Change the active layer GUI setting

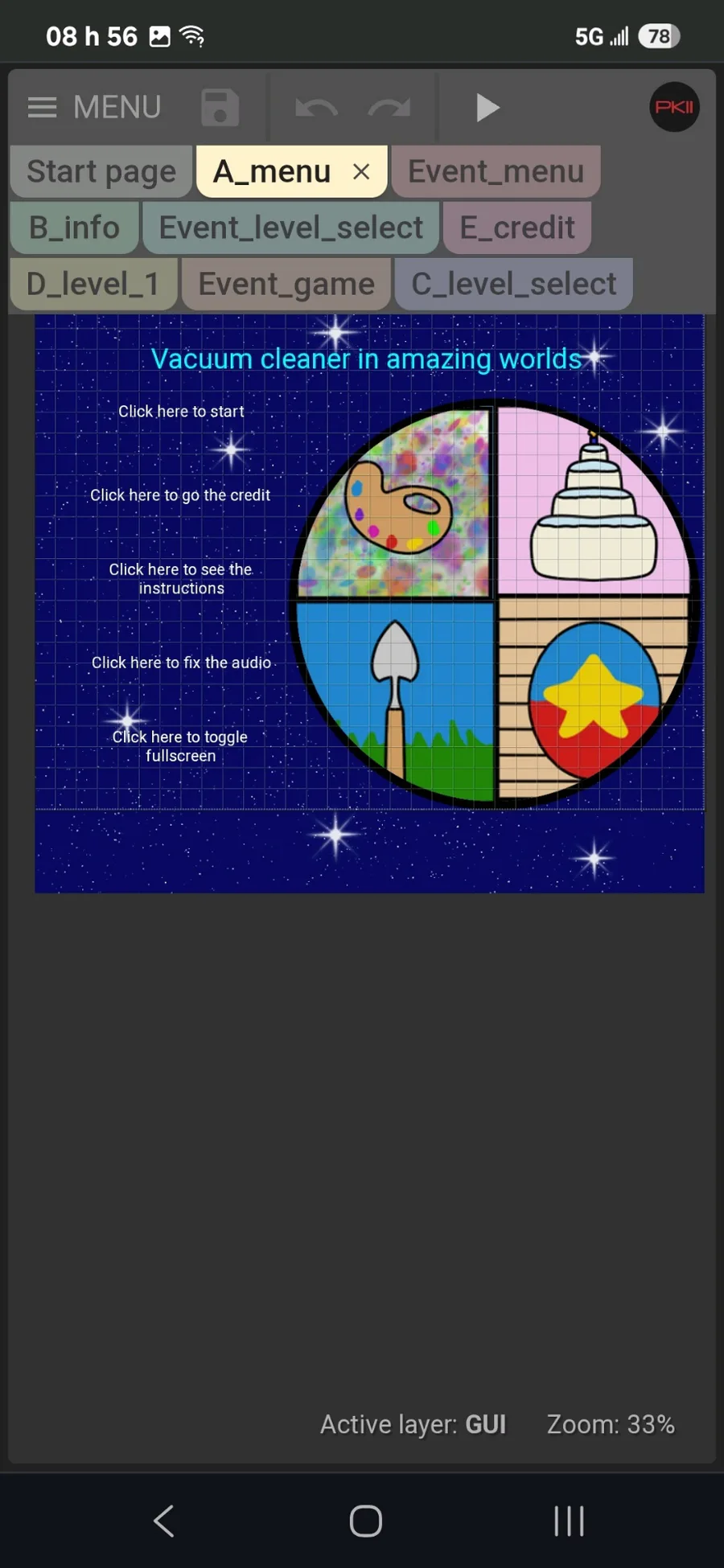(413, 1424)
